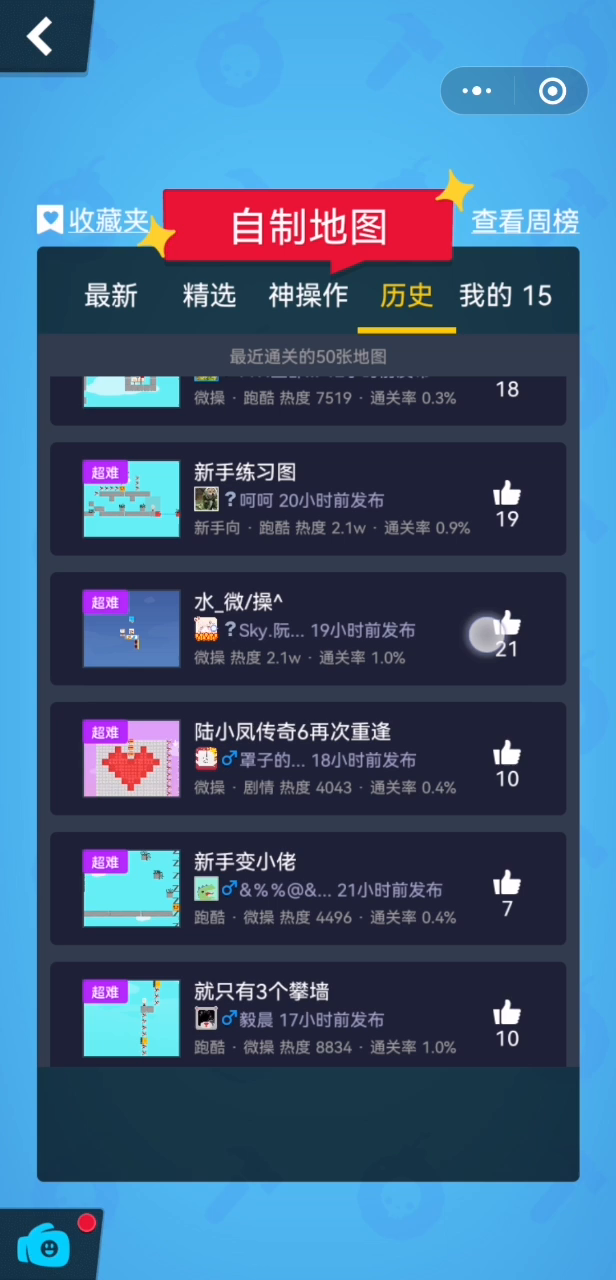This screenshot has height=1280, width=616.
Task: Open the map 新手变小佬
Action: coord(308,889)
